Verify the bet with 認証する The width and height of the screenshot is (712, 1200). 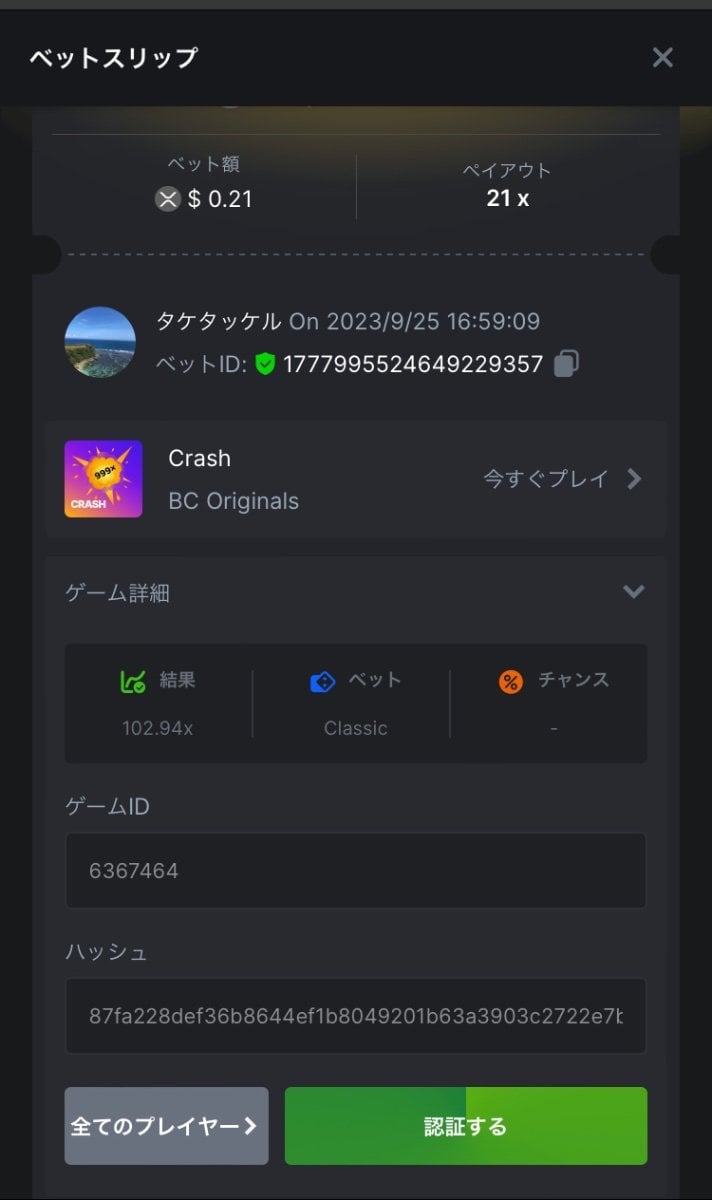click(x=466, y=1126)
